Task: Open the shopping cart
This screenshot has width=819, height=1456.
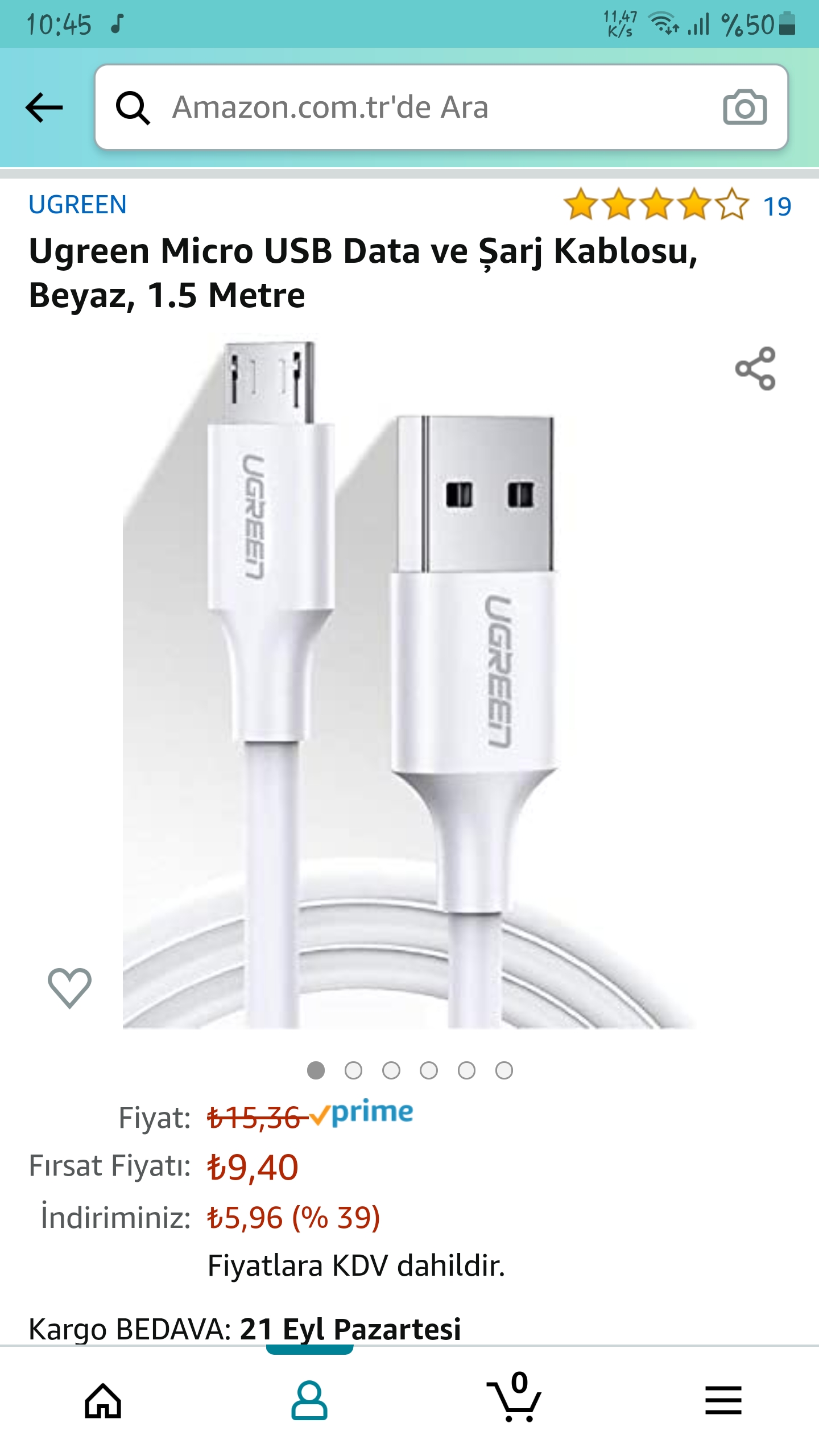Action: coord(515,1400)
